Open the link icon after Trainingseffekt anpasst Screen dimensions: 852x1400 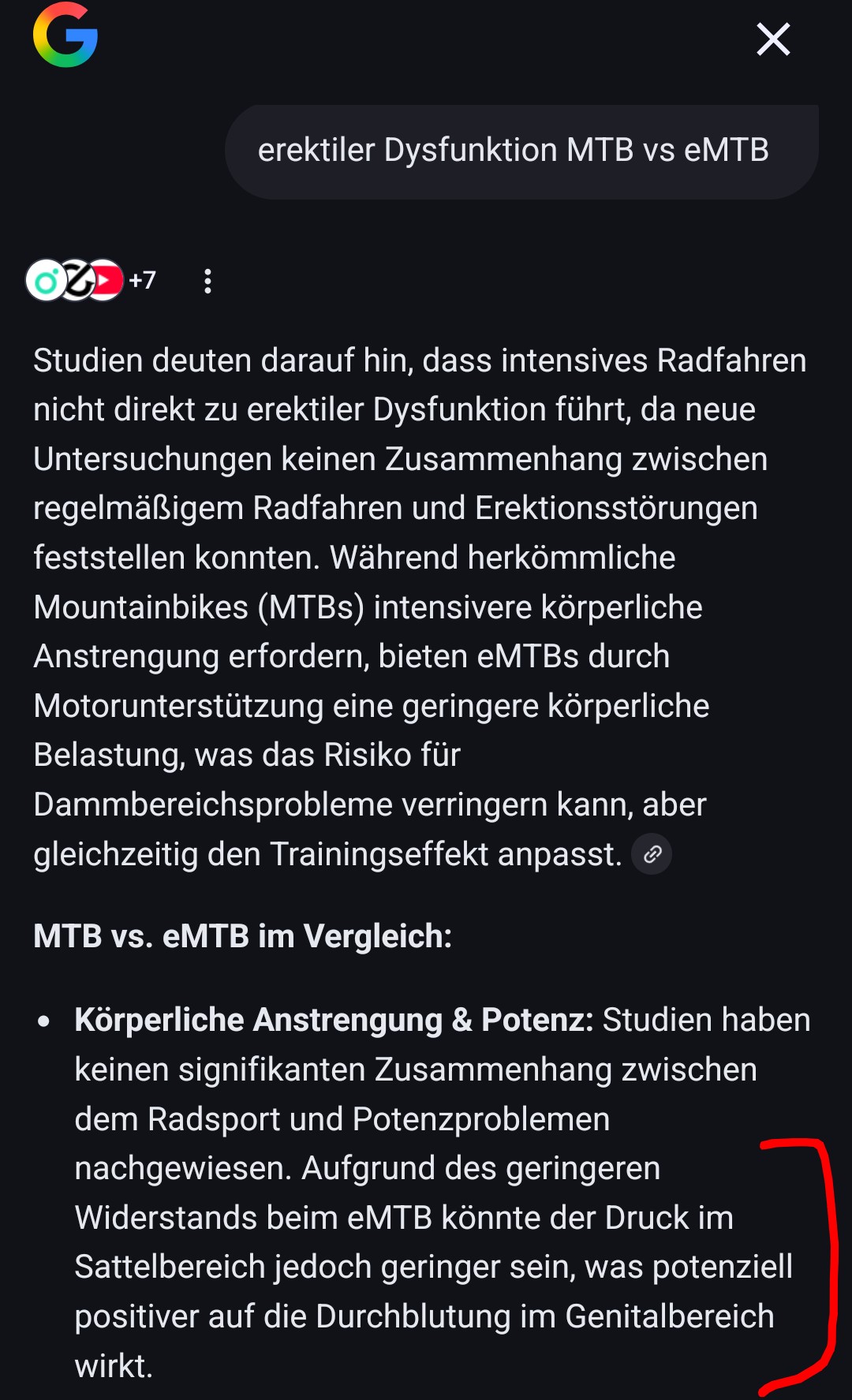pos(652,854)
